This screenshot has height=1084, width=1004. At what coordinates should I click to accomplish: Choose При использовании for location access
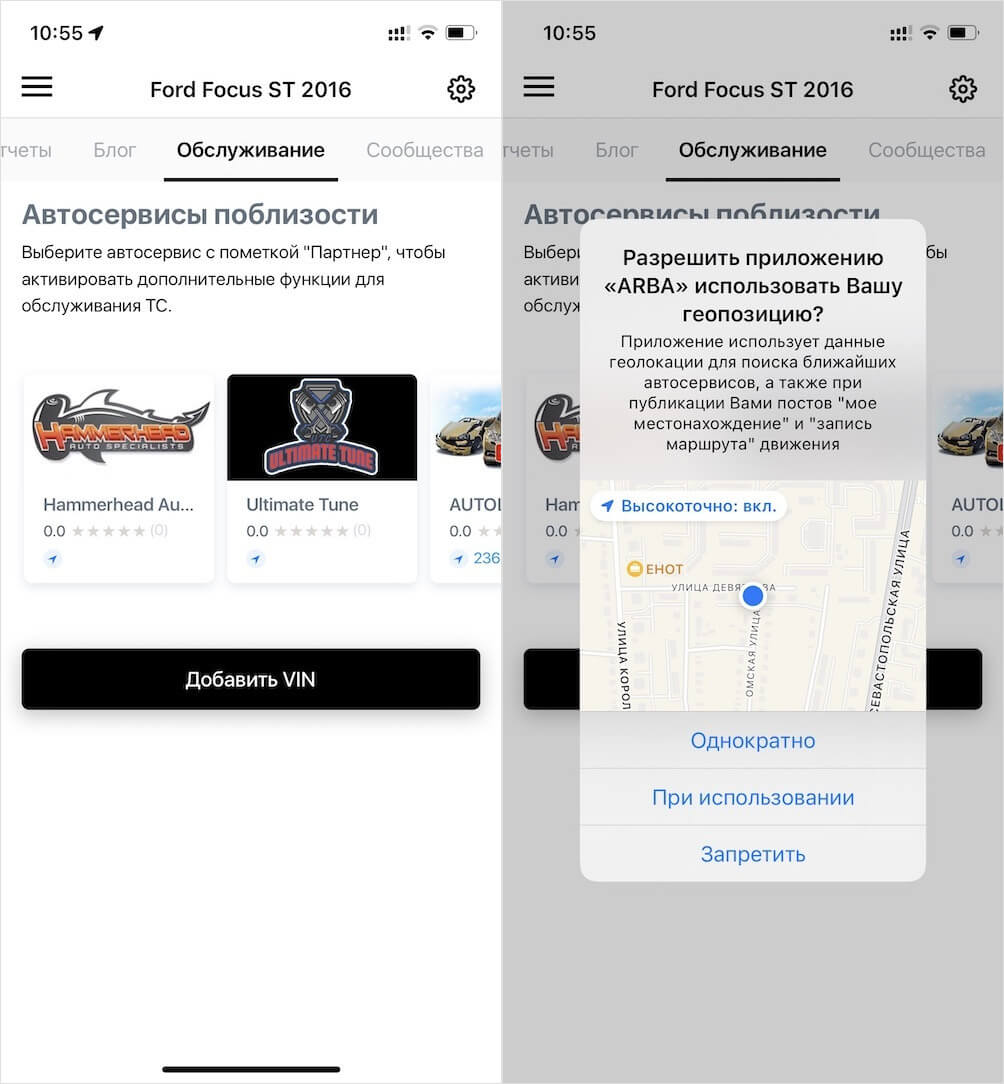coord(752,798)
